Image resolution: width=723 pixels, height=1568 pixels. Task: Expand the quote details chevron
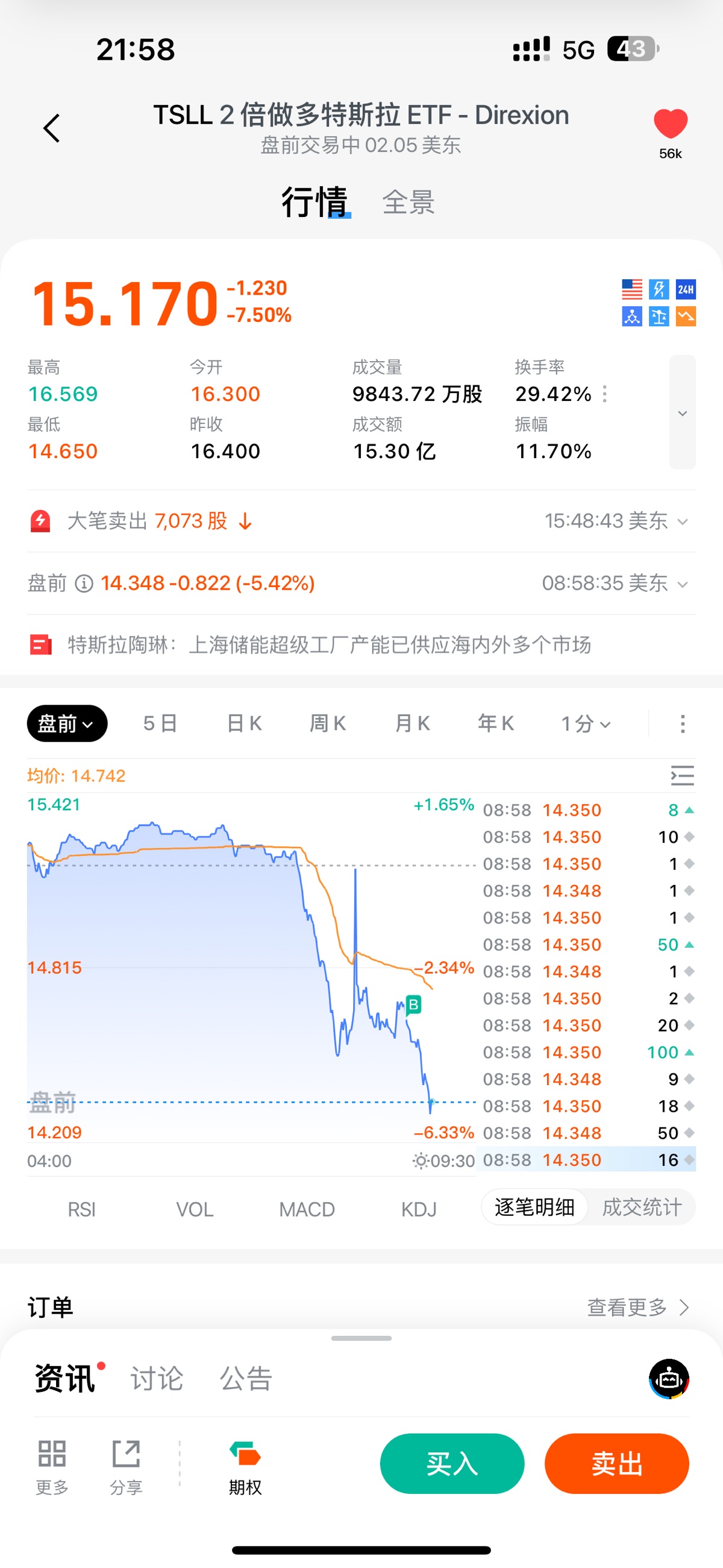click(682, 413)
